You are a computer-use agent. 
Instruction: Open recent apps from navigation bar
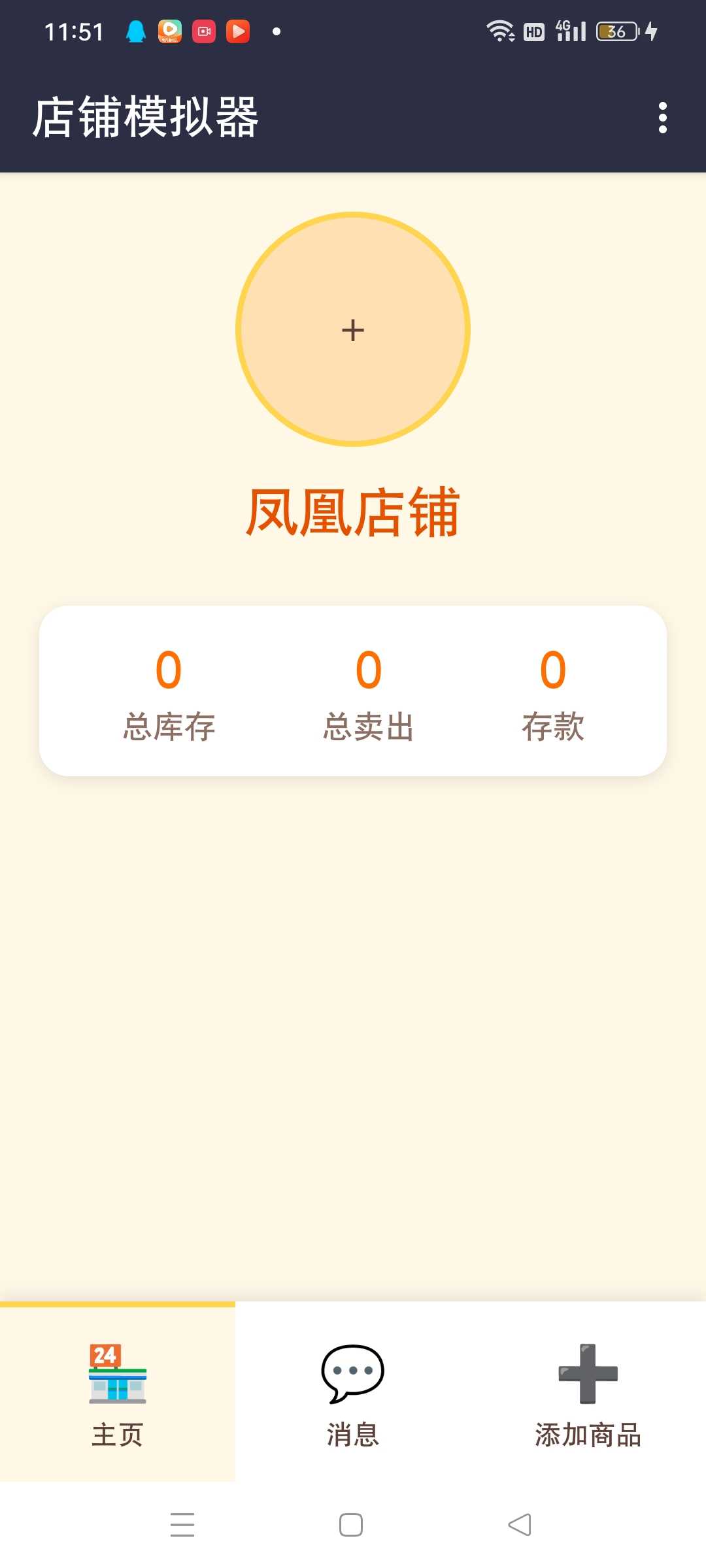[182, 1525]
